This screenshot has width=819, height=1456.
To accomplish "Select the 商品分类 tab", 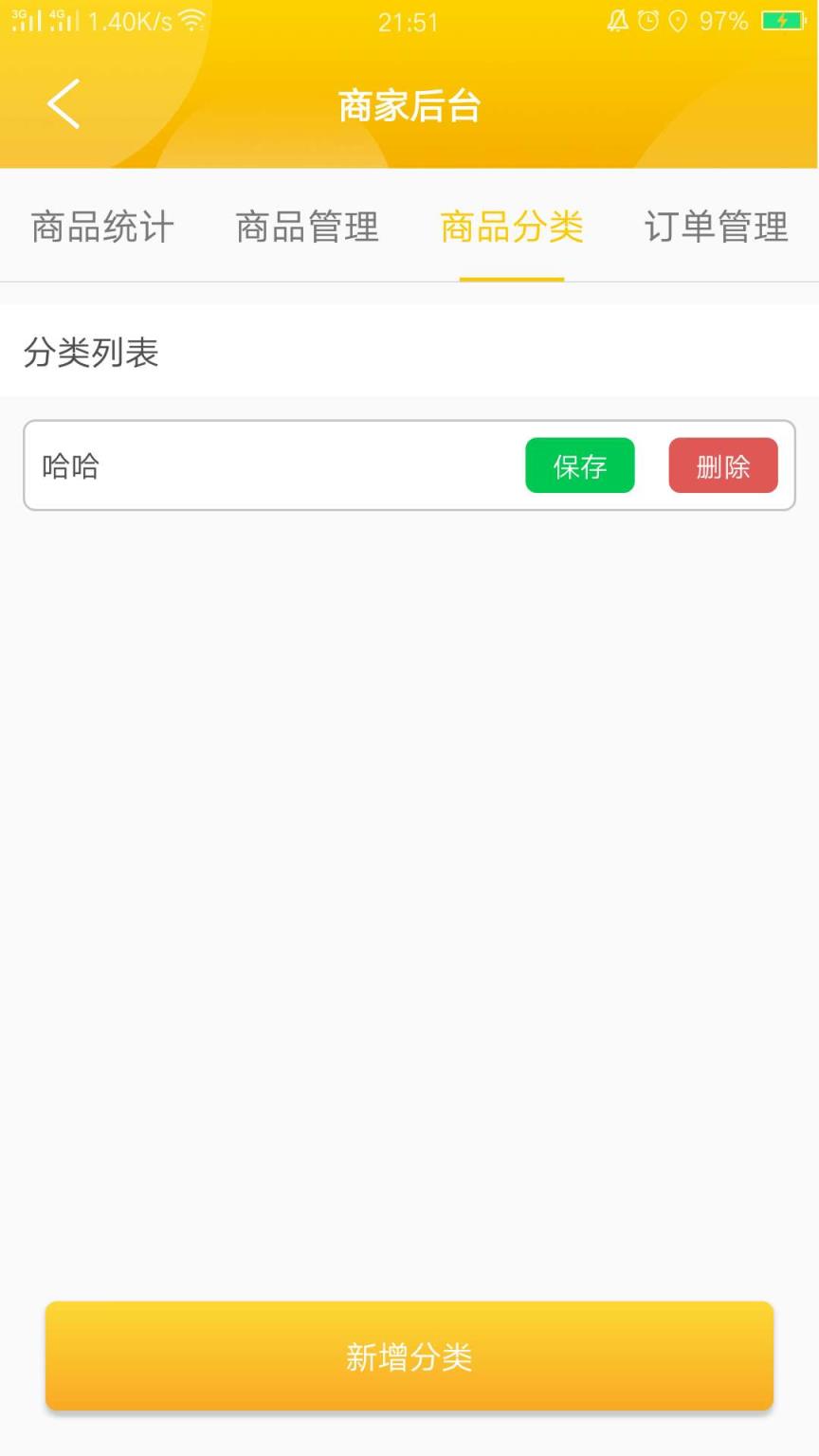I will click(511, 227).
